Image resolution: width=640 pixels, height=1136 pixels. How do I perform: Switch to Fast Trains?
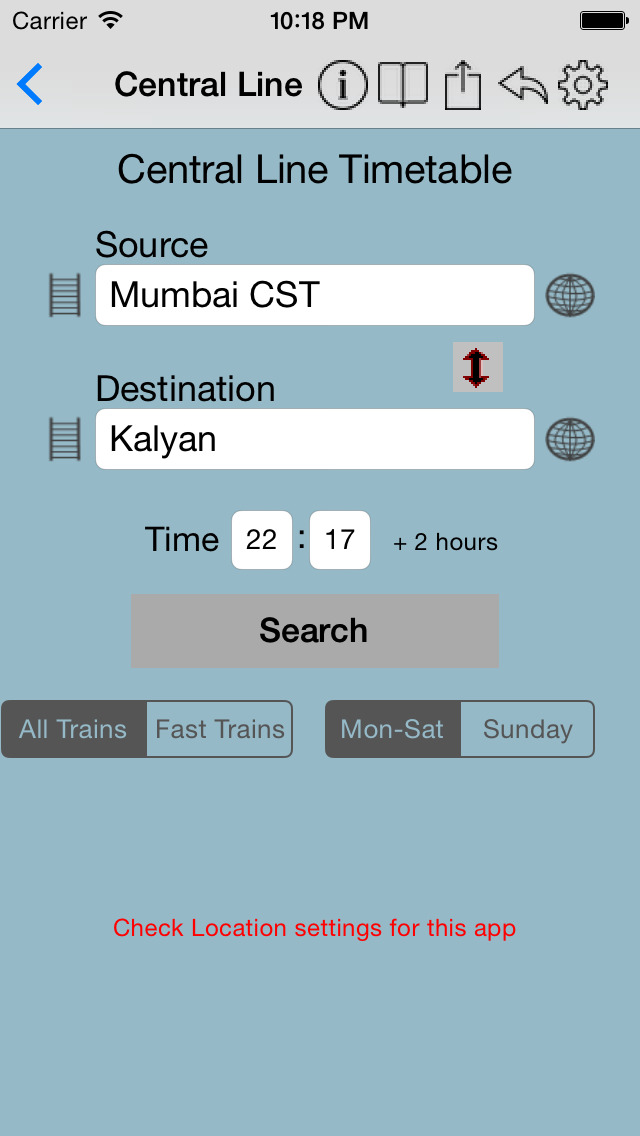tap(220, 729)
